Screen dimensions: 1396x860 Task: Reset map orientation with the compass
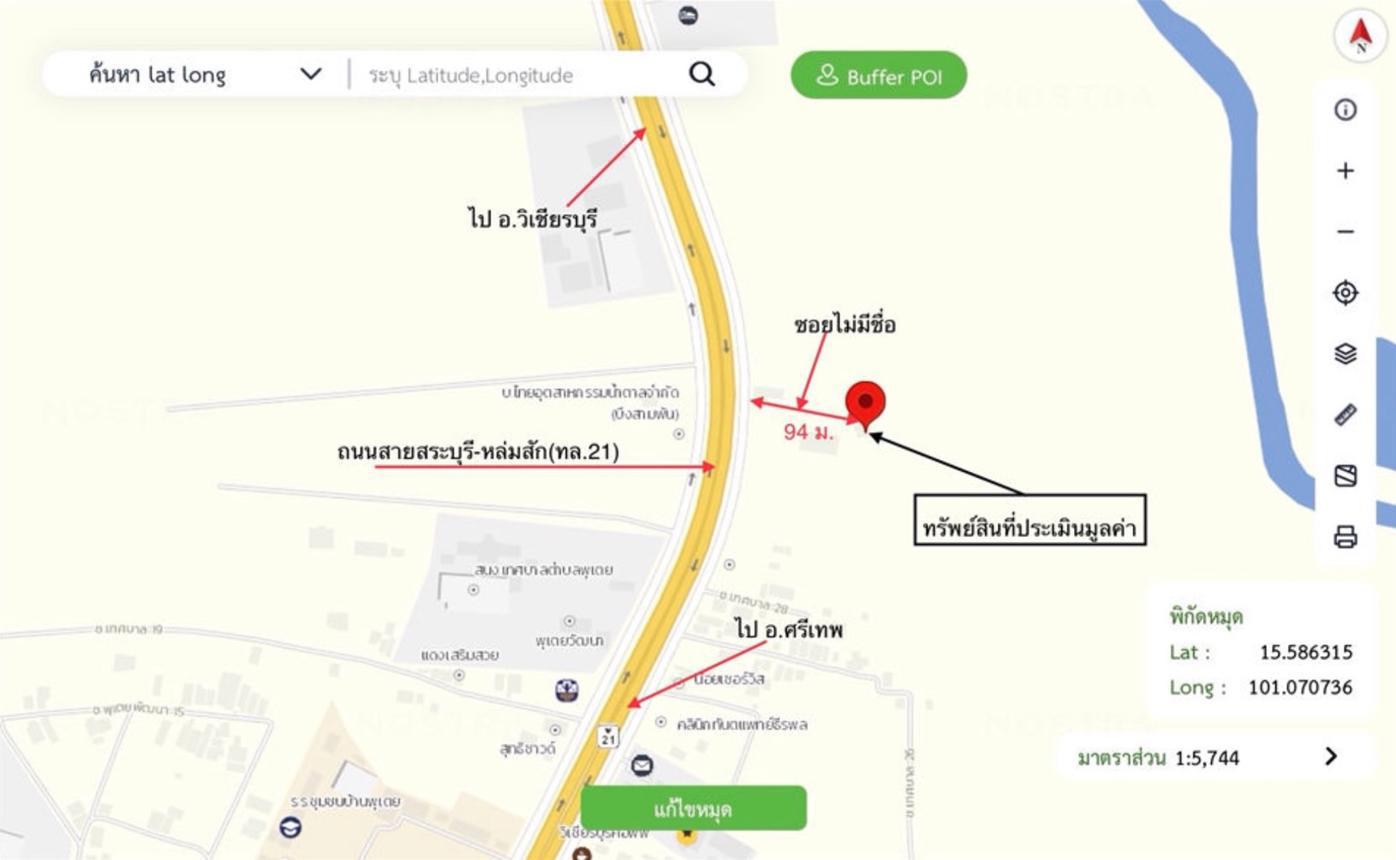pyautogui.click(x=1360, y=35)
